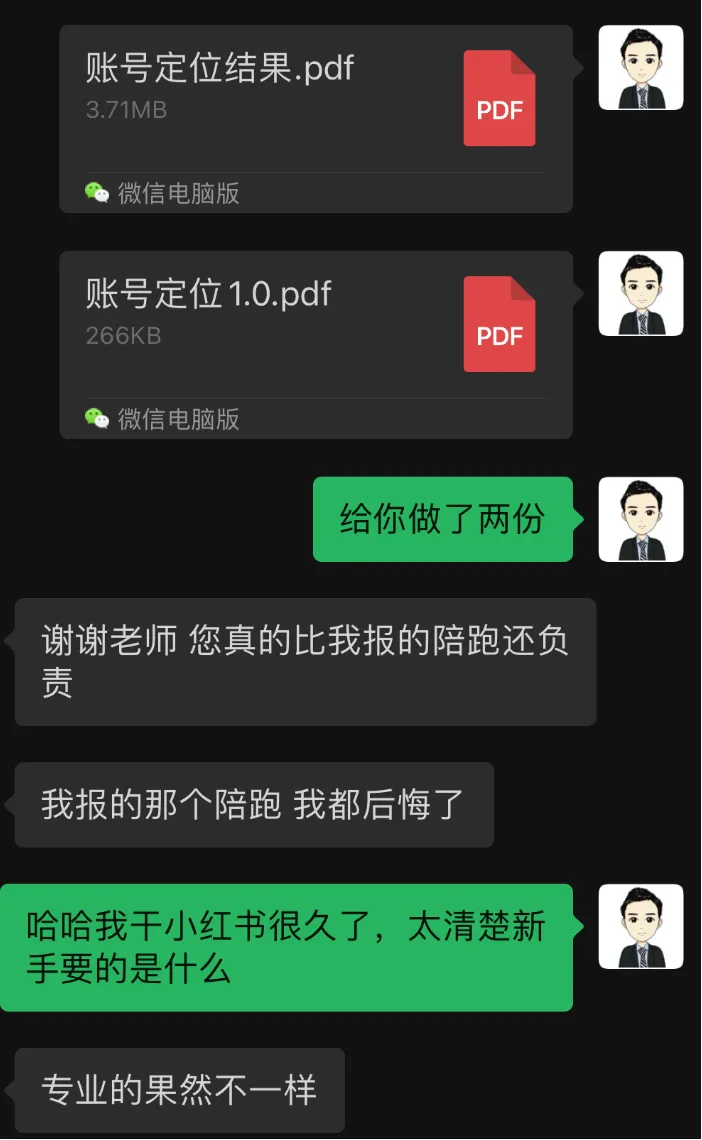Open the 账号定位结果.pdf file message

pos(315,118)
